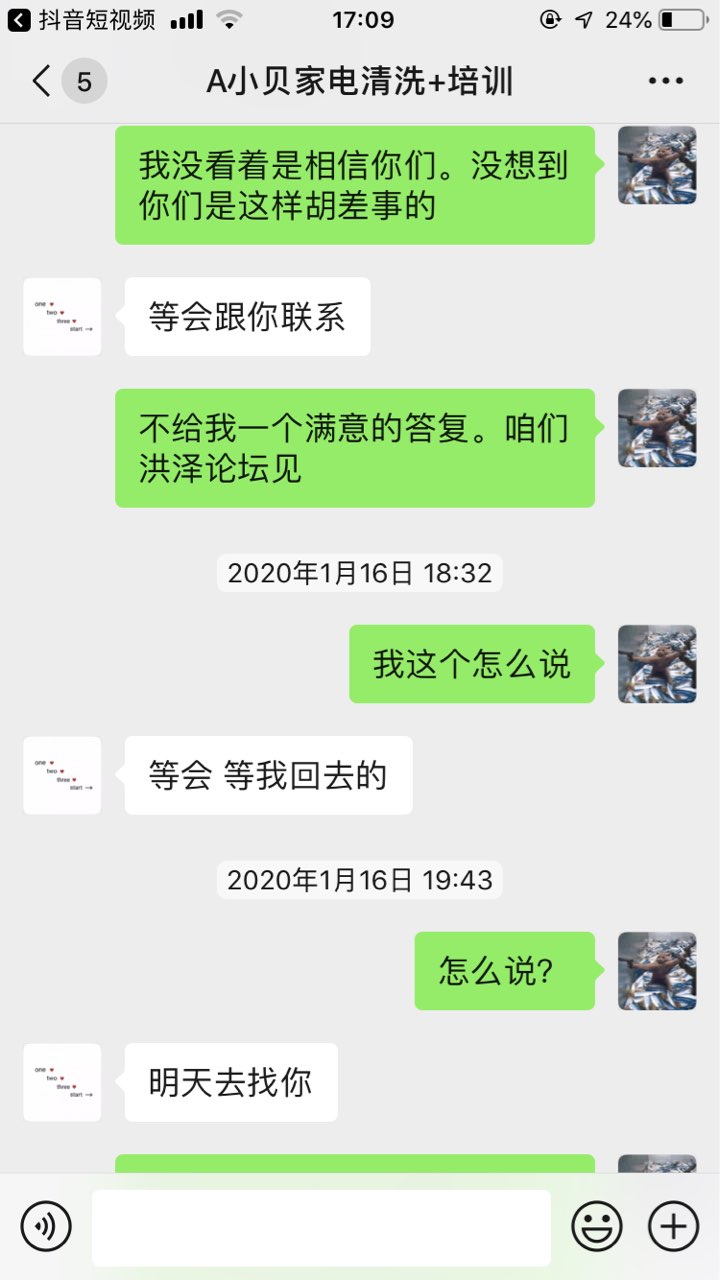Open the emoji sticker panel
Screen dimensions: 720x1280
click(x=597, y=1225)
